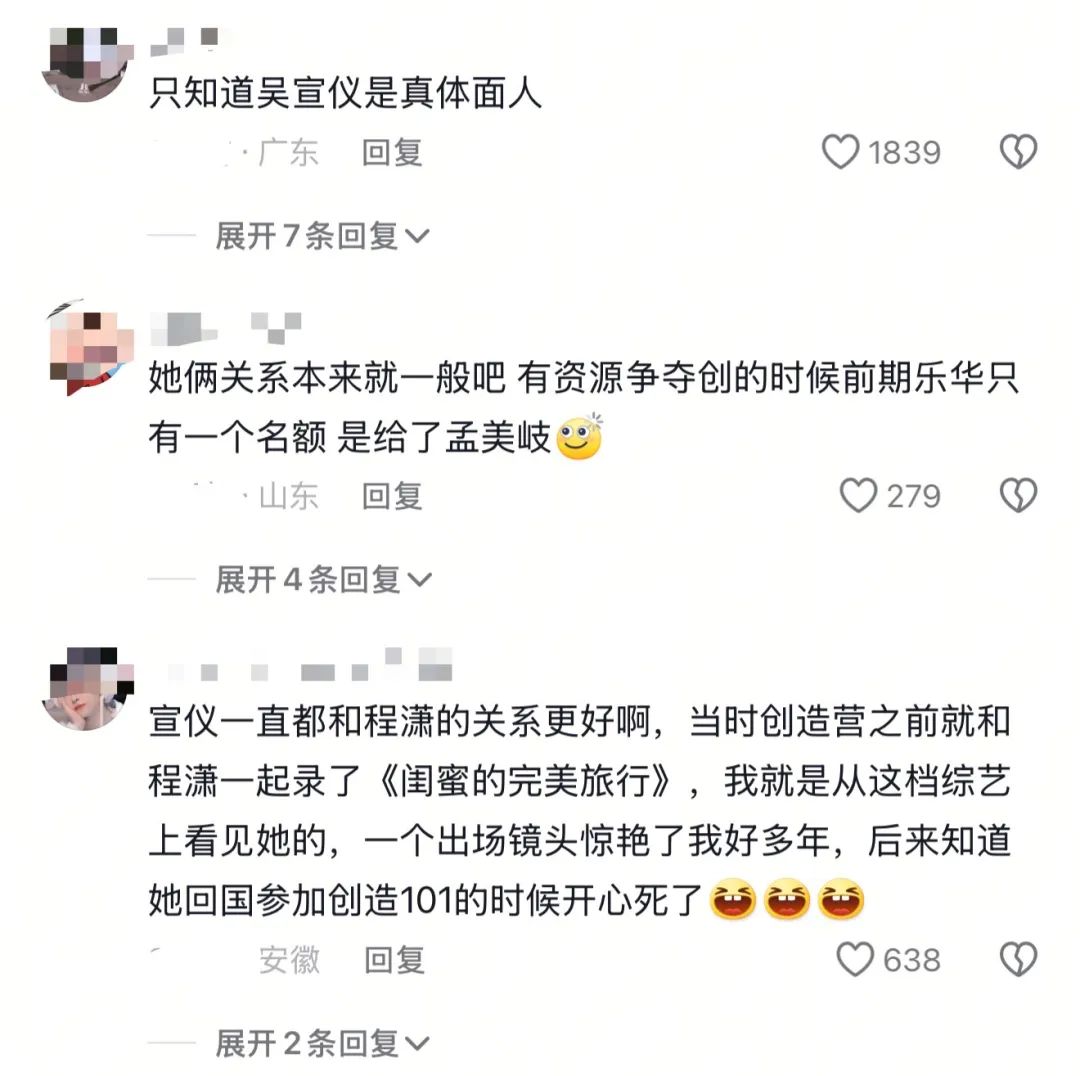Expand the 2 replies

coord(322,1044)
